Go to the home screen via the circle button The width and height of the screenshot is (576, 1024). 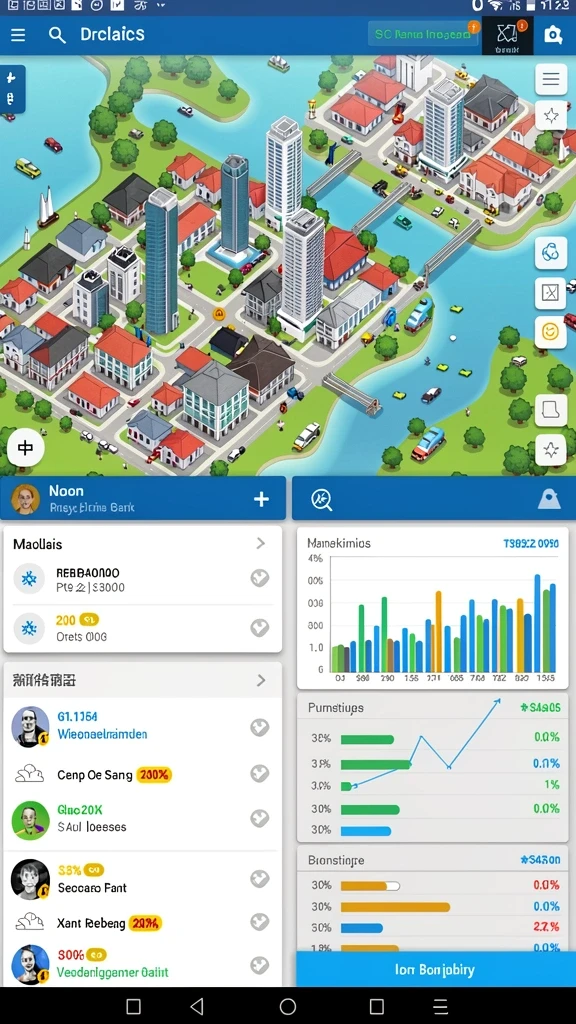288,1006
